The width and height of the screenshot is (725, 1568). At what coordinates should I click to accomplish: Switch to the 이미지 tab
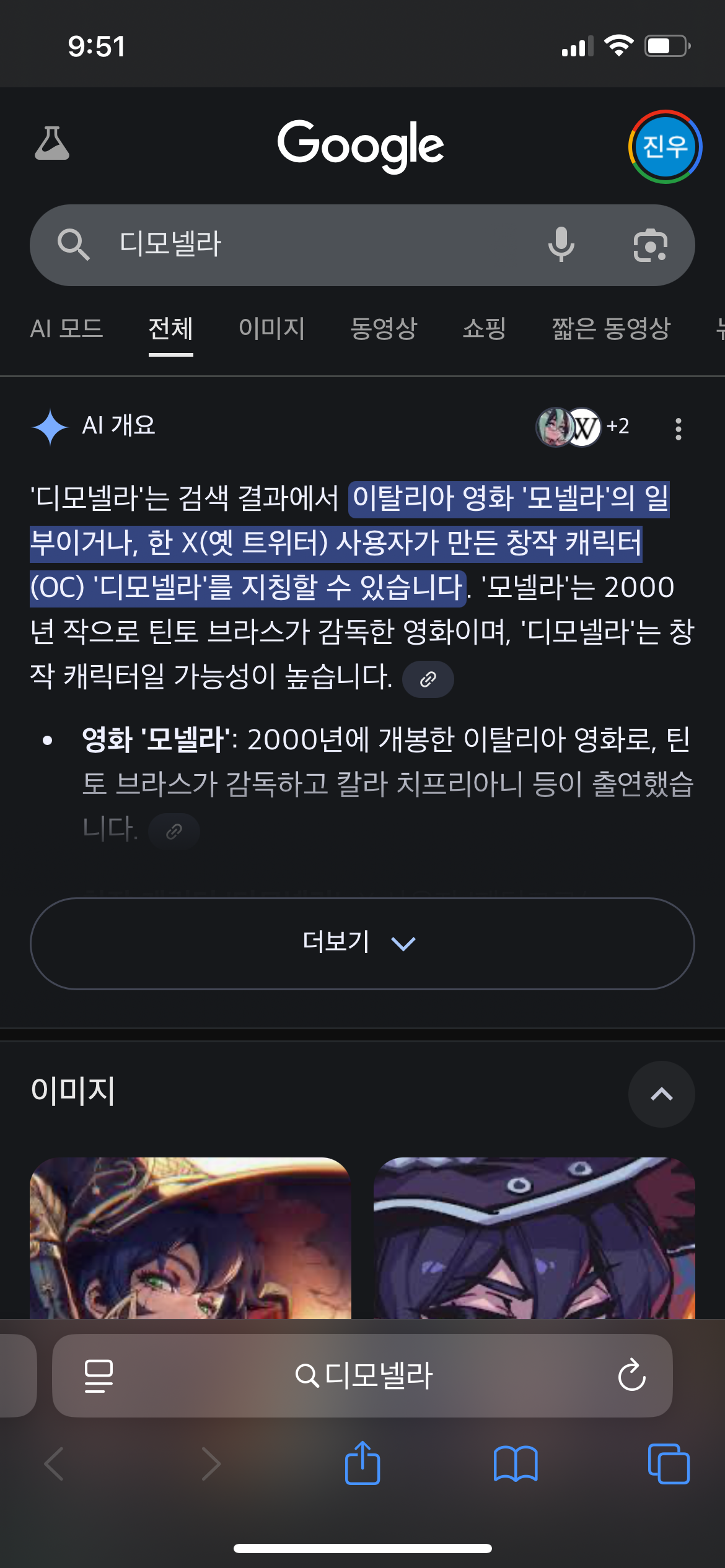tap(271, 328)
